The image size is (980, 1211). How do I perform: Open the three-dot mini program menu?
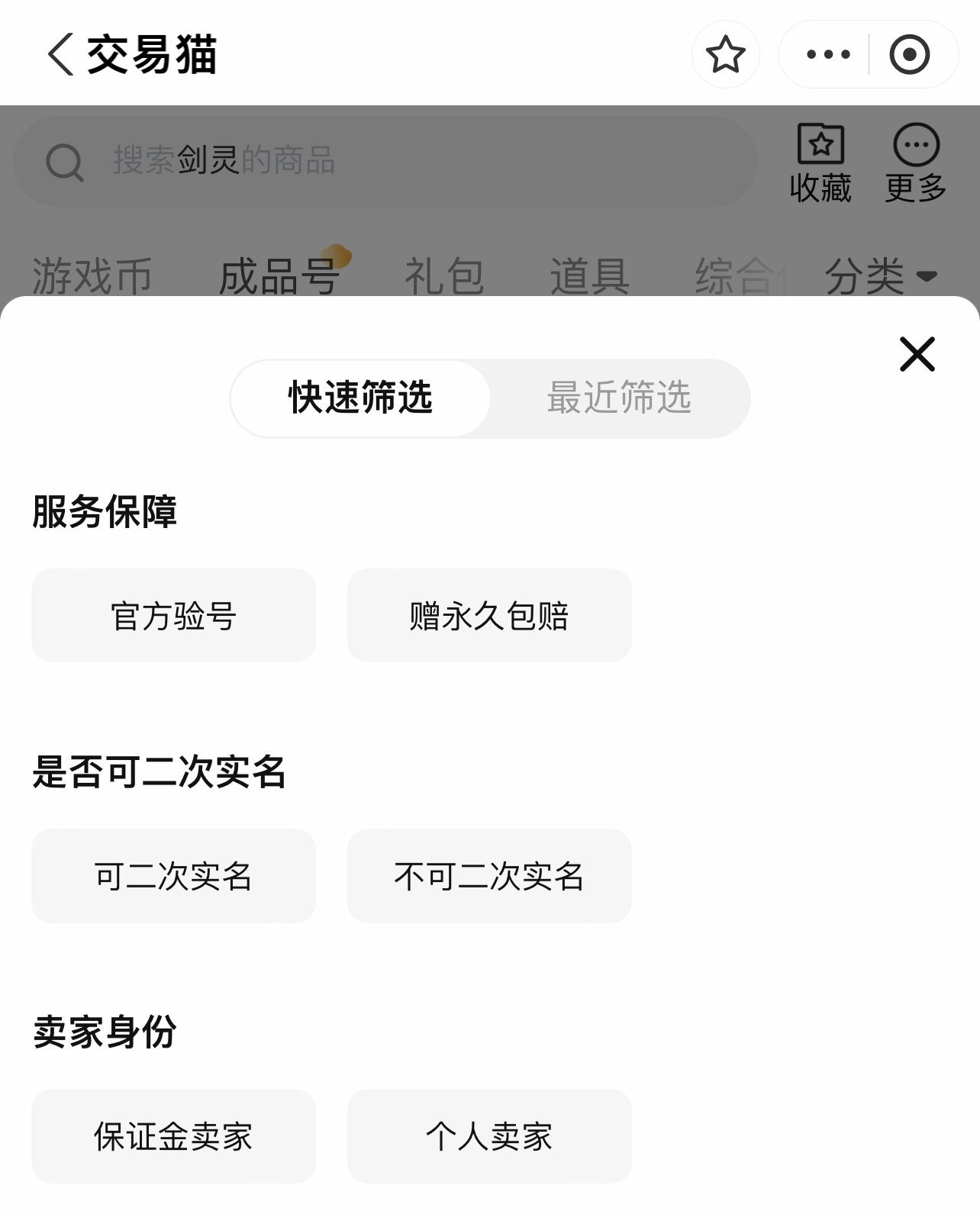[x=828, y=55]
